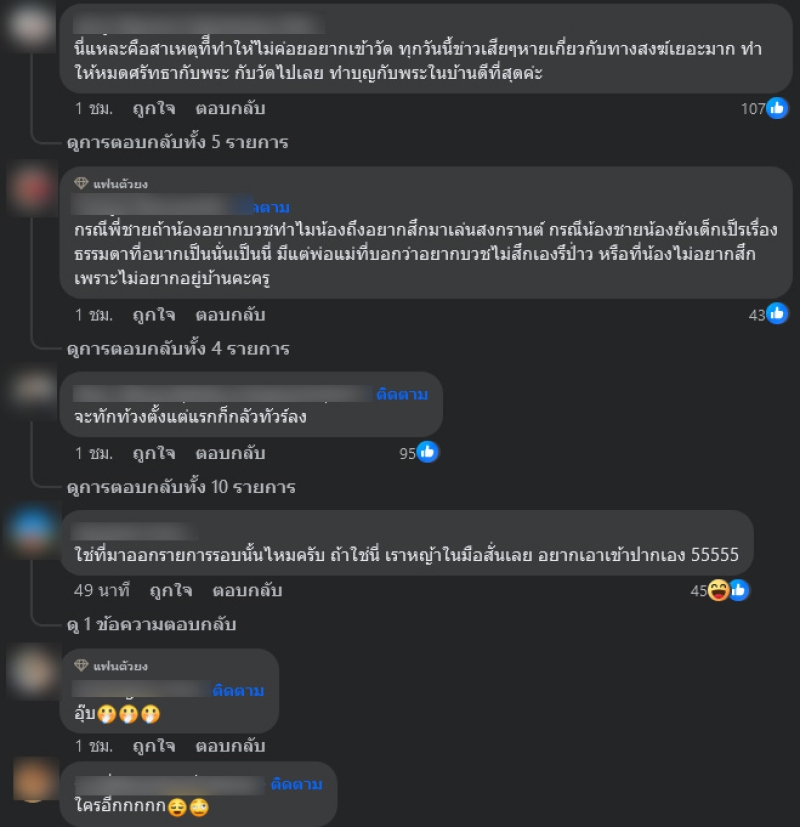Expand all 4 replies thread
The image size is (800, 827).
coord(177,348)
